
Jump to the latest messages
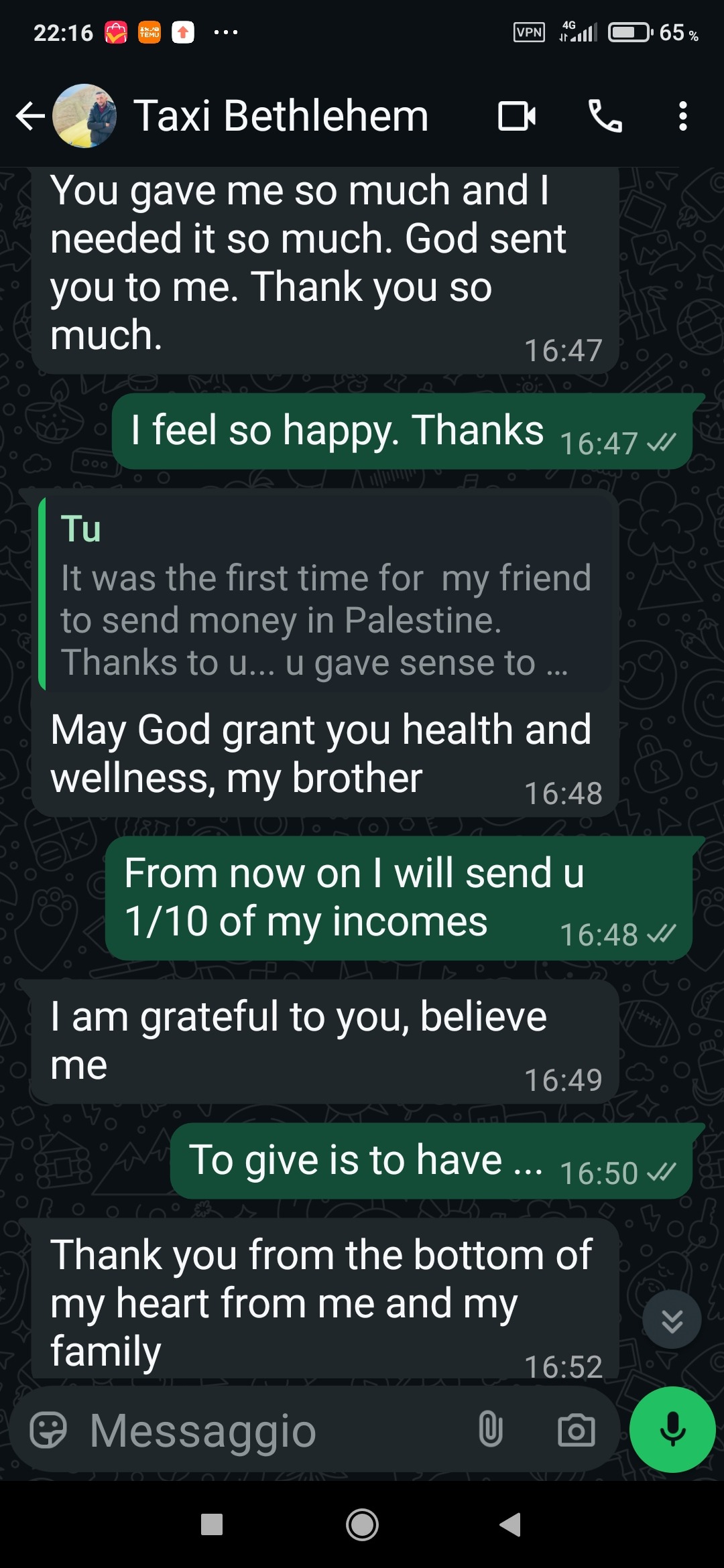tap(672, 1319)
